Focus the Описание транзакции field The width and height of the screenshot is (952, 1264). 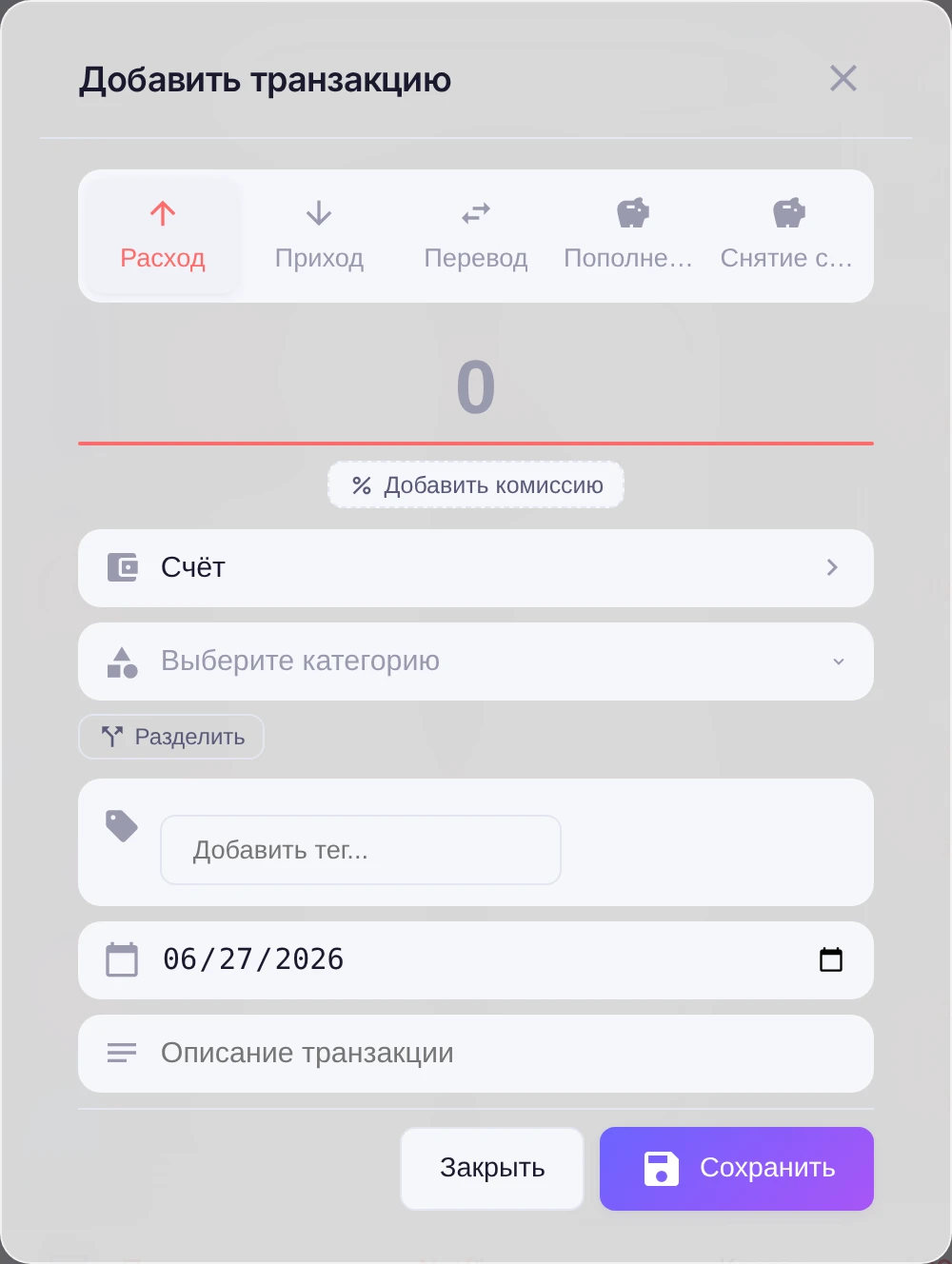(476, 1054)
